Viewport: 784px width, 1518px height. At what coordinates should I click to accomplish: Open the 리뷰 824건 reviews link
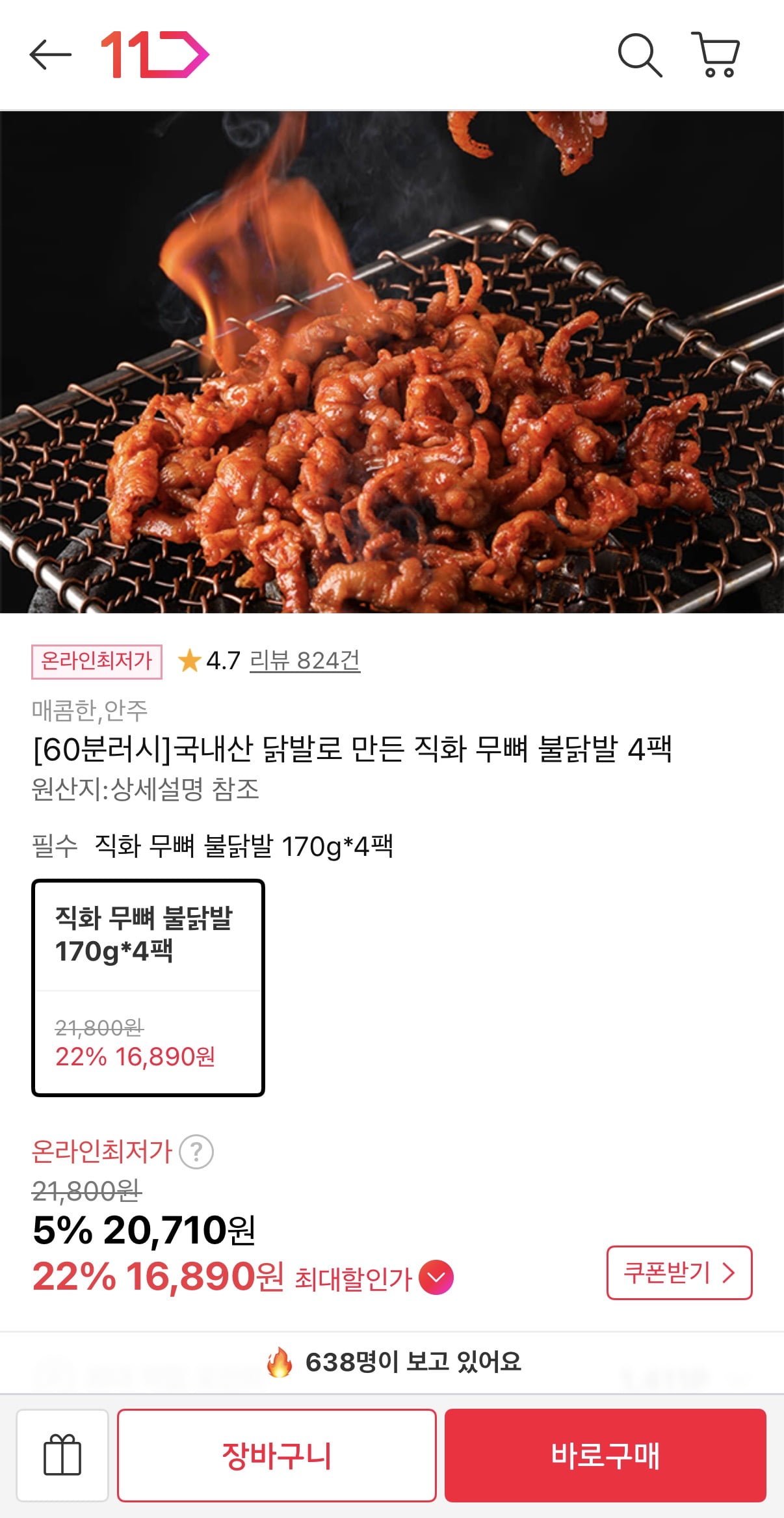[304, 661]
